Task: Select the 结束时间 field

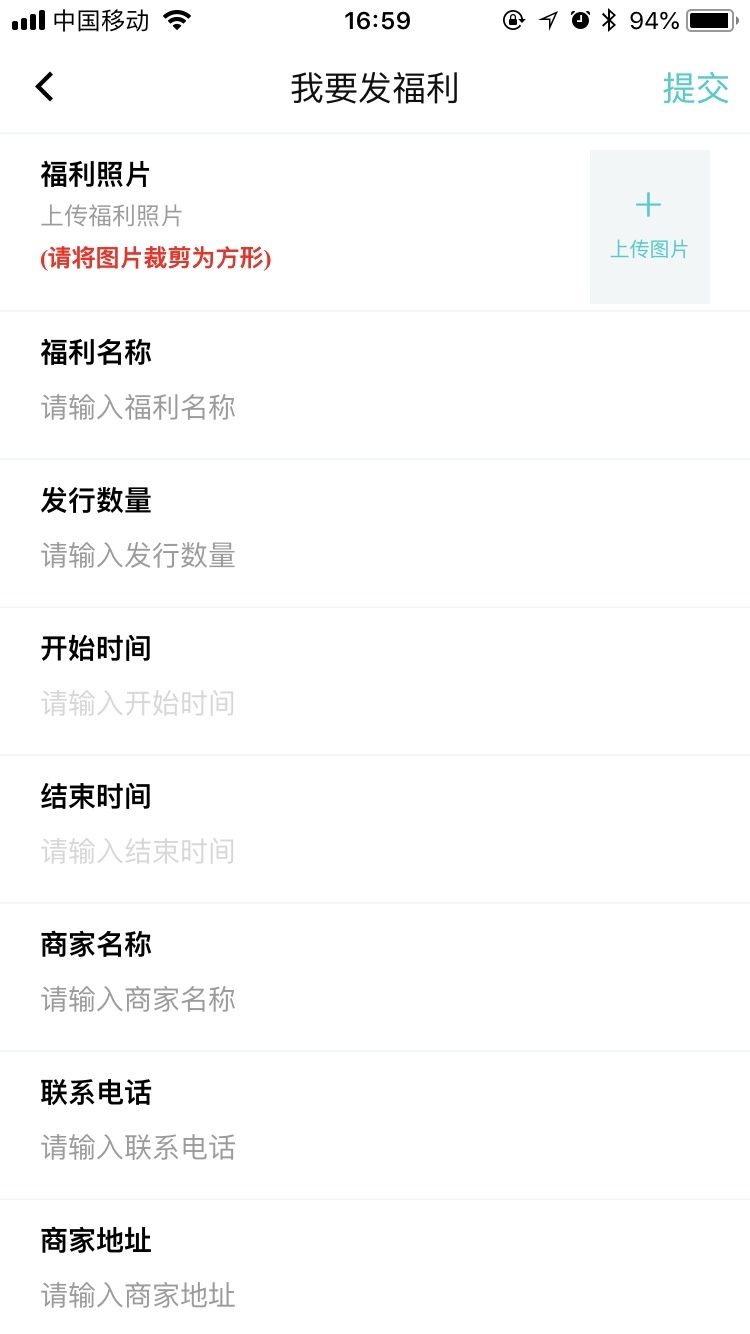Action: pos(300,852)
